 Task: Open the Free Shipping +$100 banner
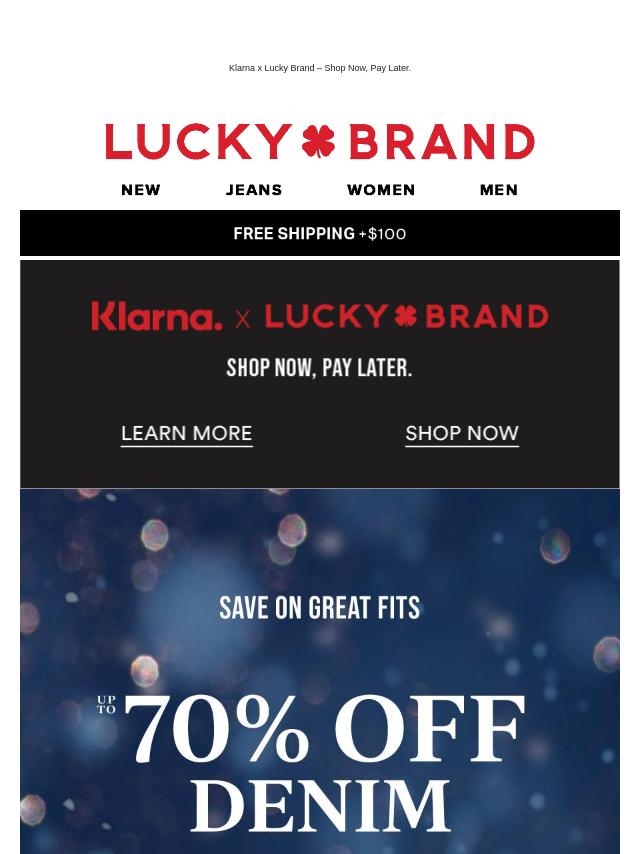click(320, 233)
